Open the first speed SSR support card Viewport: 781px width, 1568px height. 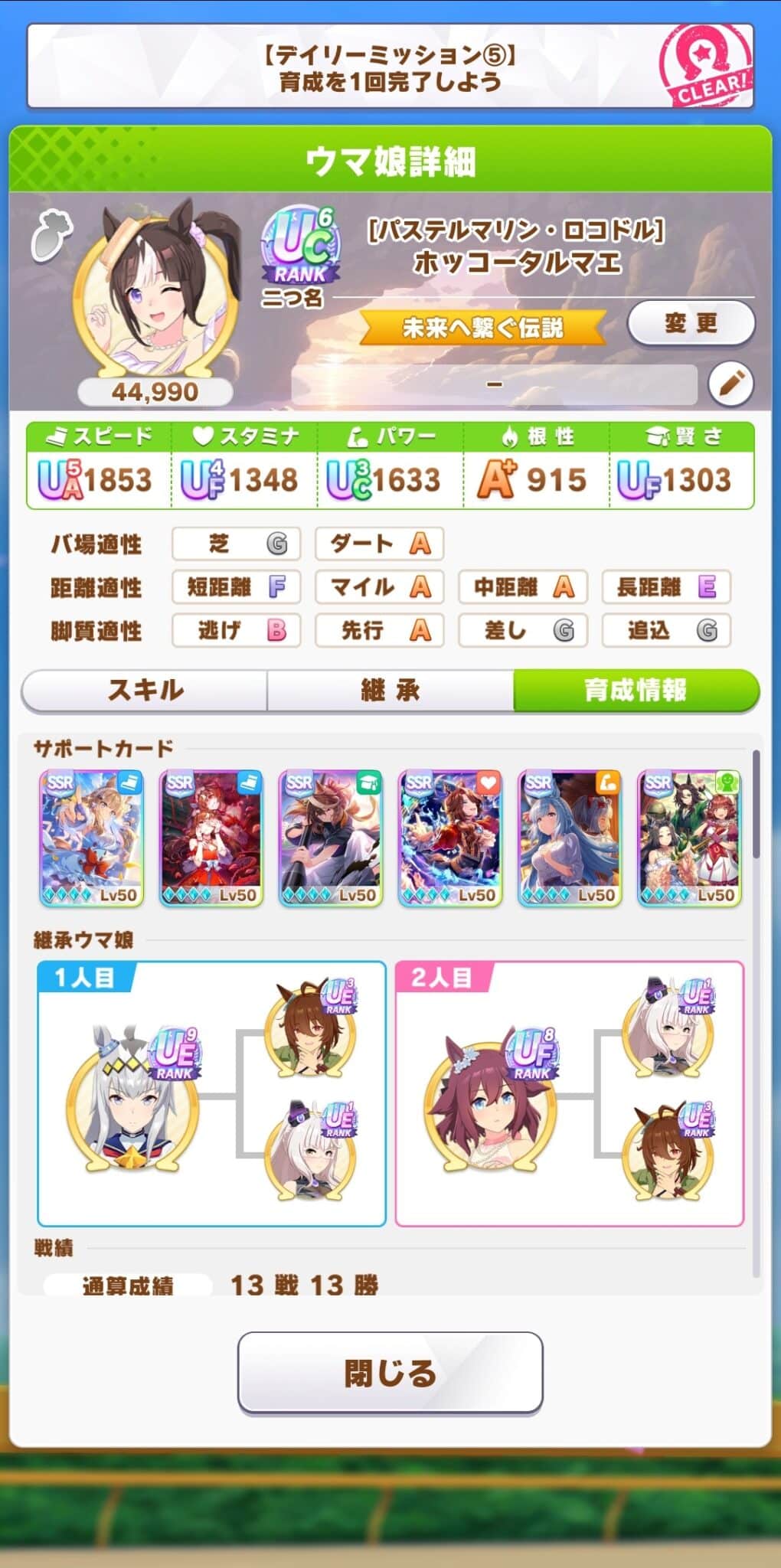pyautogui.click(x=91, y=838)
